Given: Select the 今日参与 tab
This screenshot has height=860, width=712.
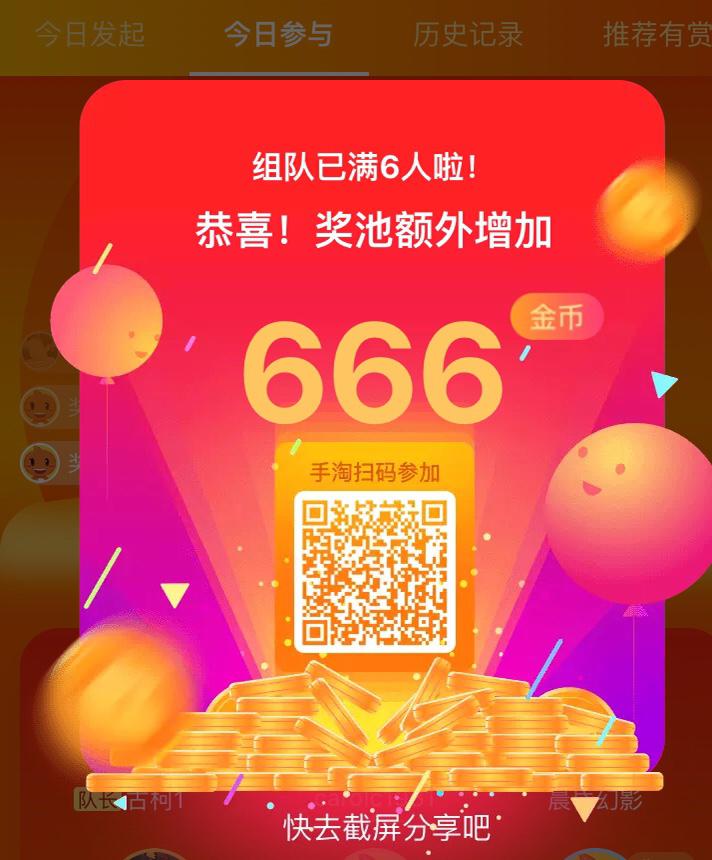Looking at the screenshot, I should coord(278,35).
